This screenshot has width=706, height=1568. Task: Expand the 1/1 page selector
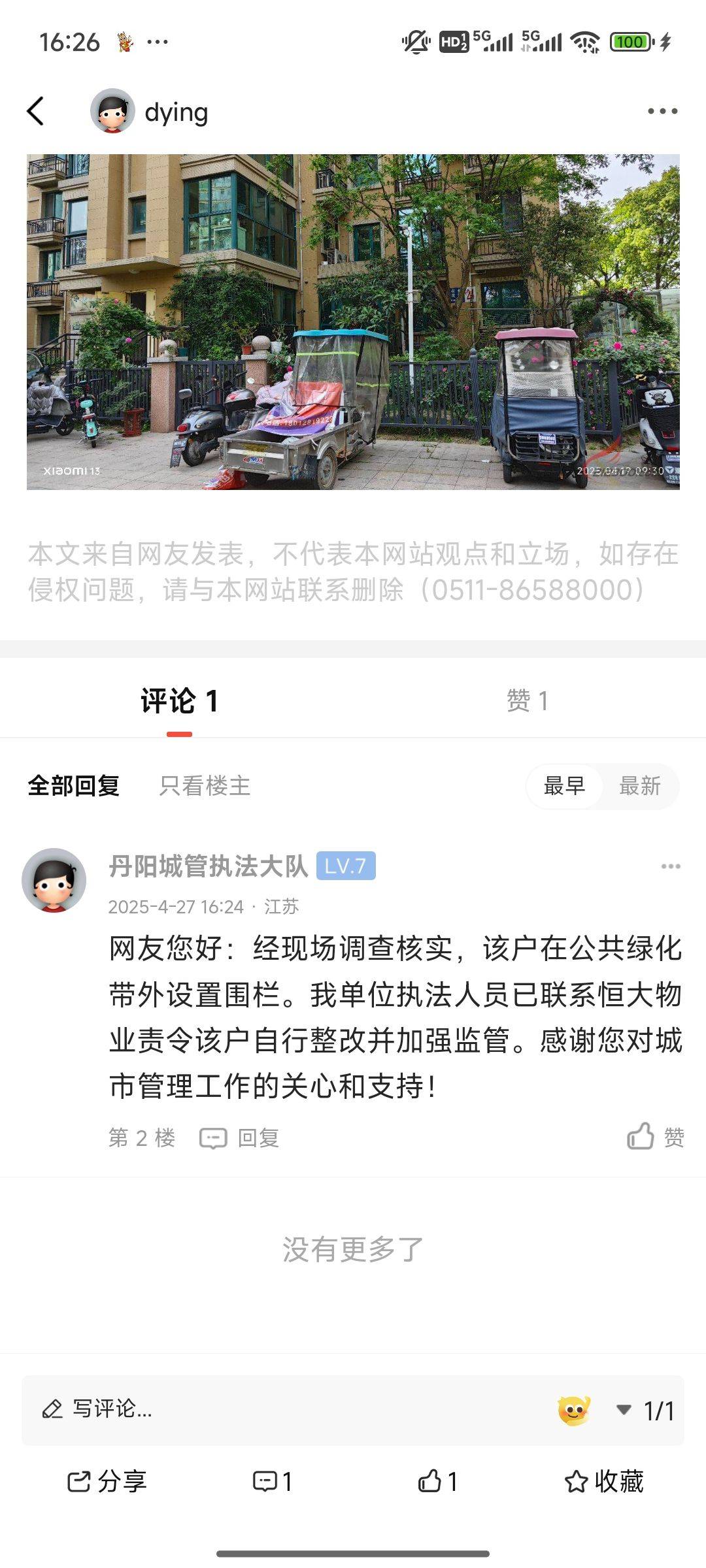(x=646, y=1410)
